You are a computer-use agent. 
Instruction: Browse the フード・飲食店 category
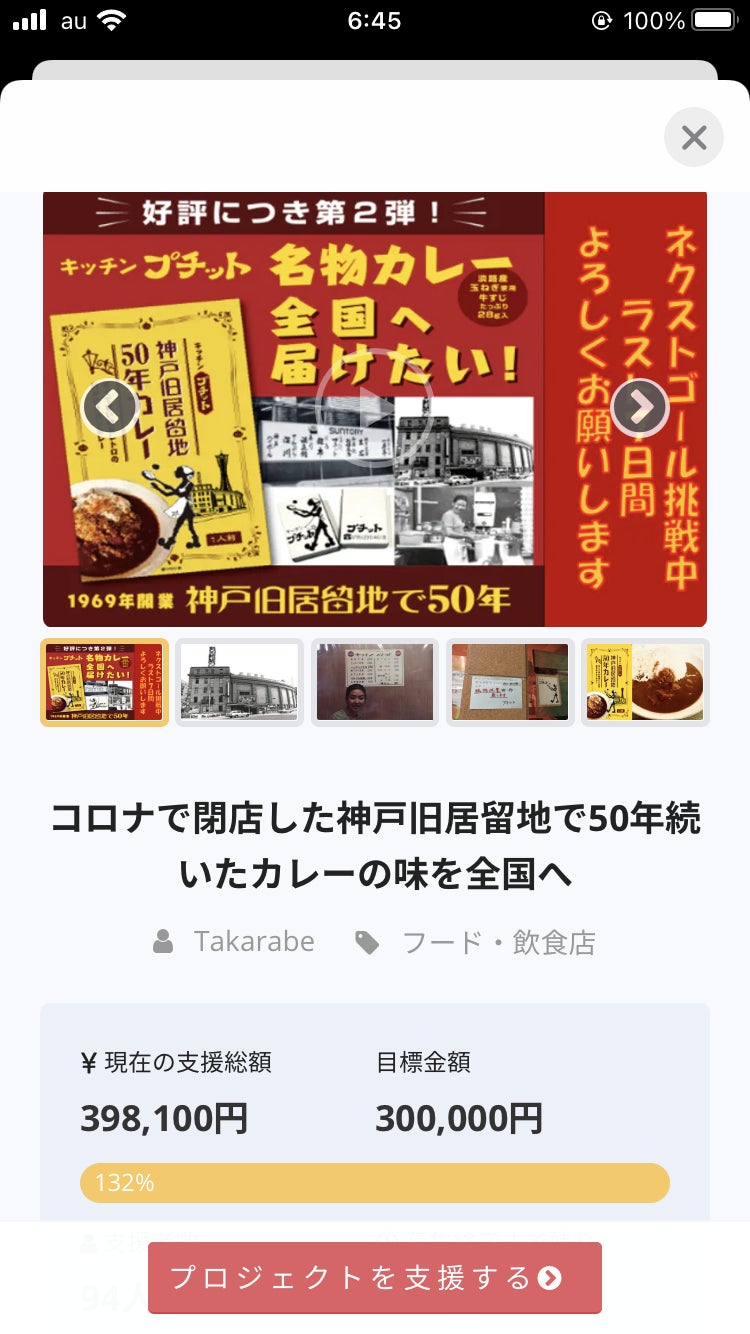coord(498,942)
